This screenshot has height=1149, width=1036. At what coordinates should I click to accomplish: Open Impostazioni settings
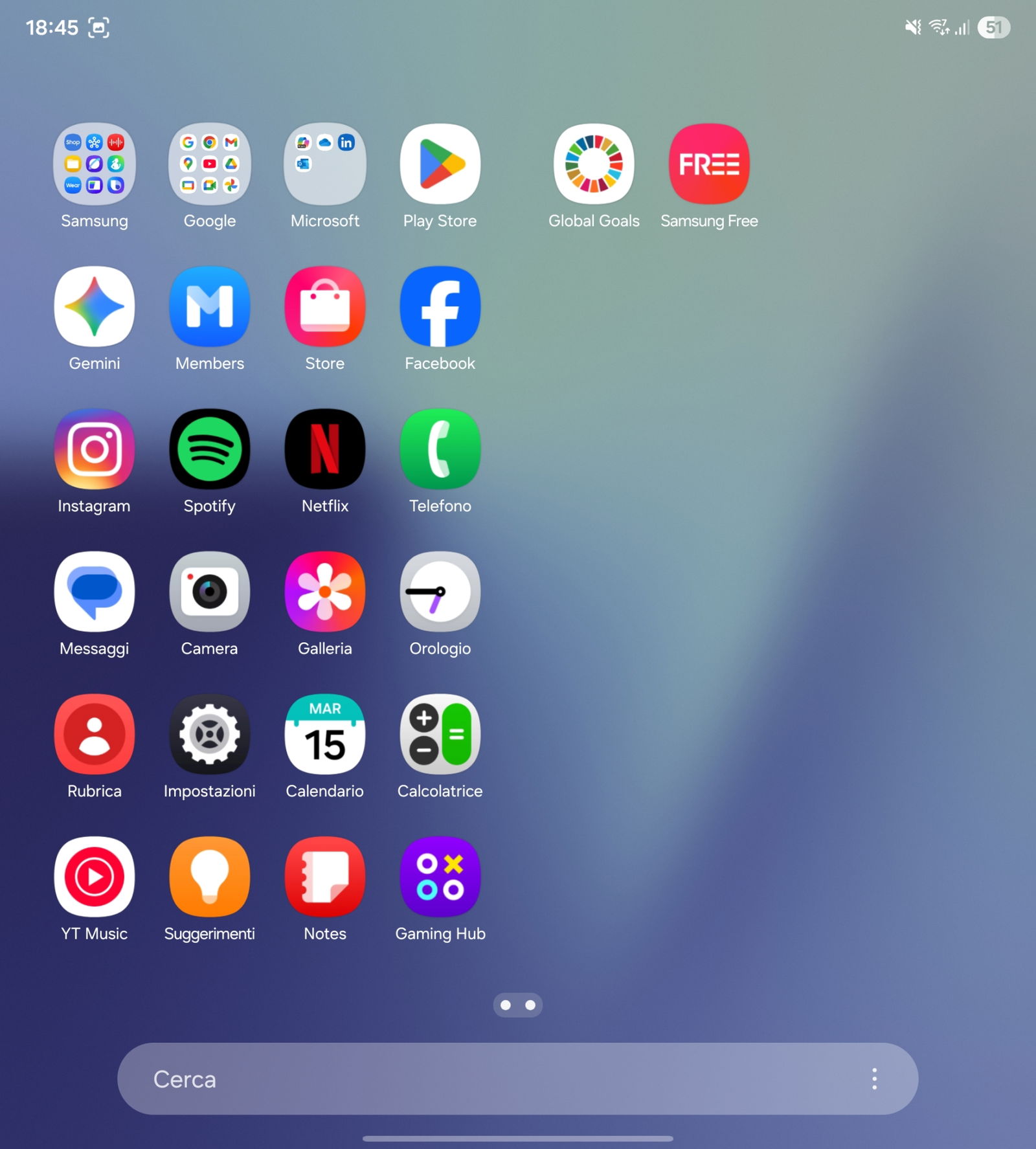pos(209,734)
